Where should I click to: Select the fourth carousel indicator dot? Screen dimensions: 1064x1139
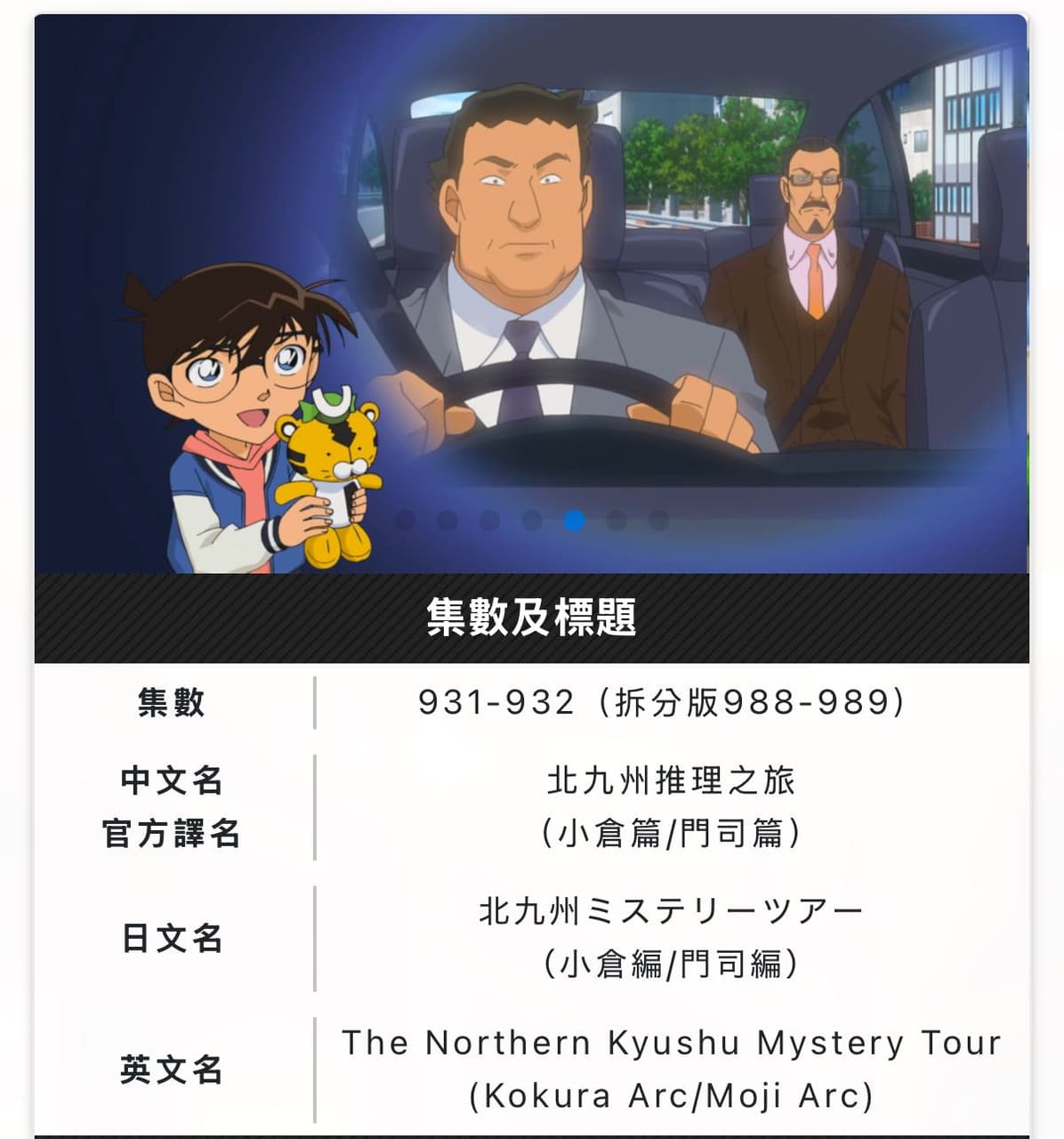tap(532, 521)
